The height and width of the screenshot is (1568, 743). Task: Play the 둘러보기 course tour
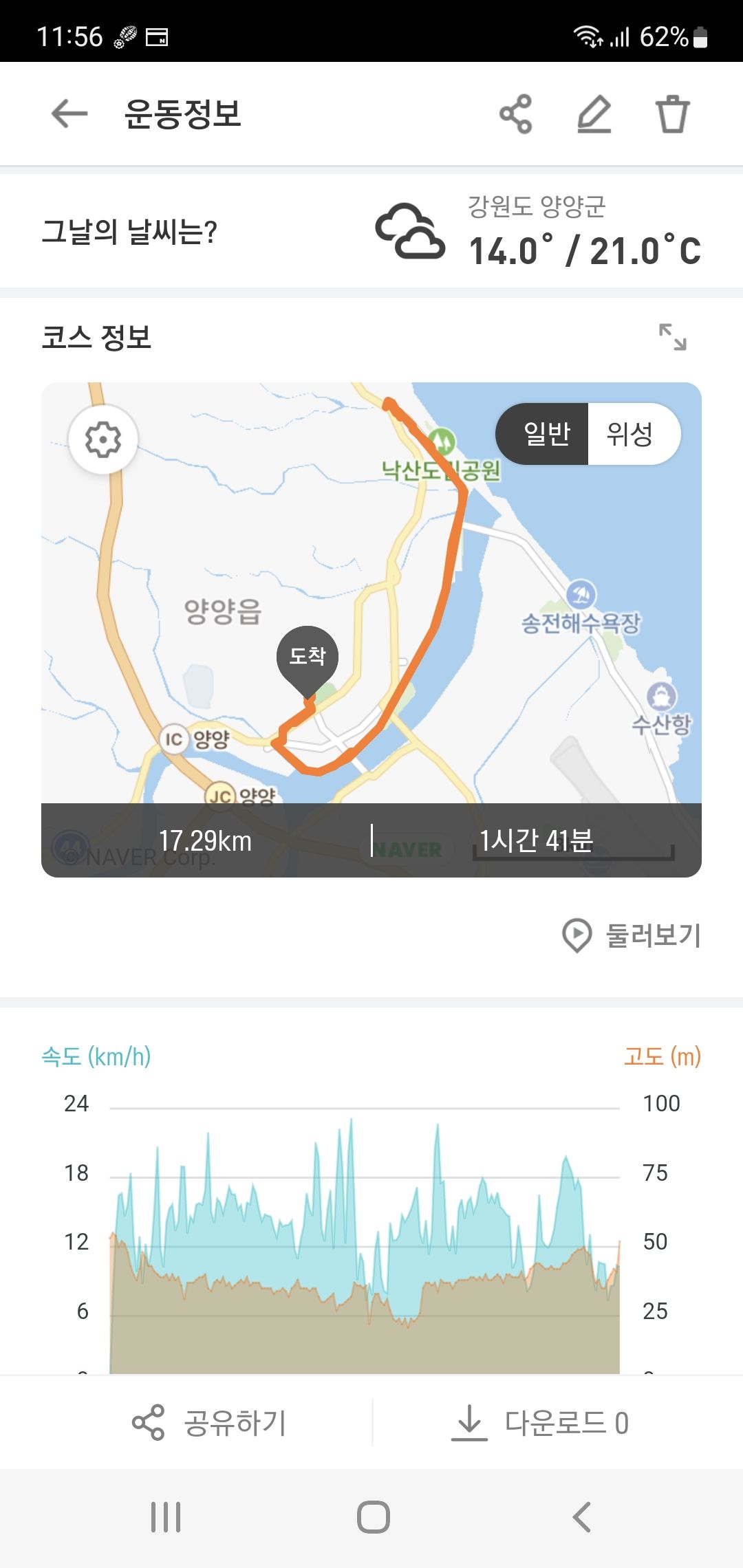pyautogui.click(x=632, y=936)
